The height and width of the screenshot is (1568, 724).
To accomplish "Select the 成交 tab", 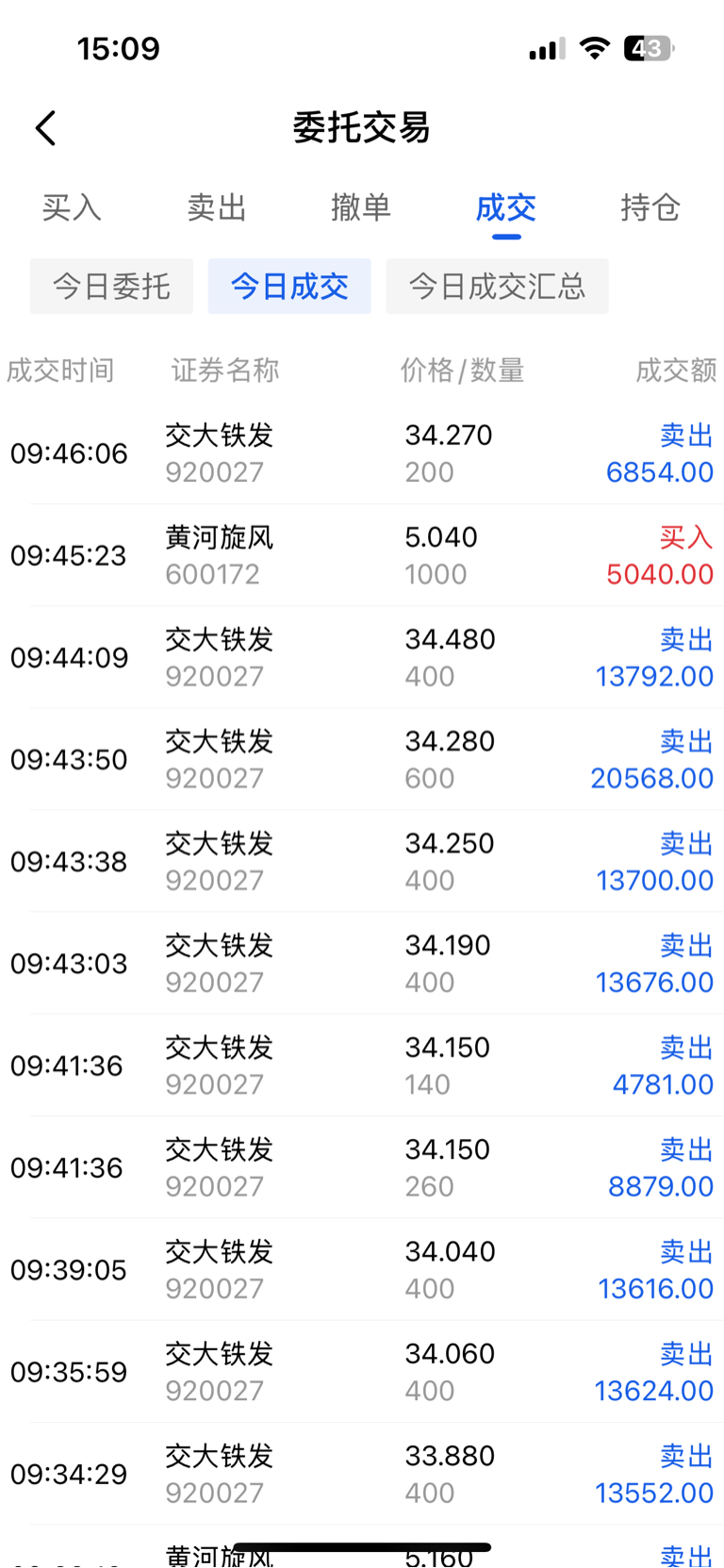I will [506, 207].
